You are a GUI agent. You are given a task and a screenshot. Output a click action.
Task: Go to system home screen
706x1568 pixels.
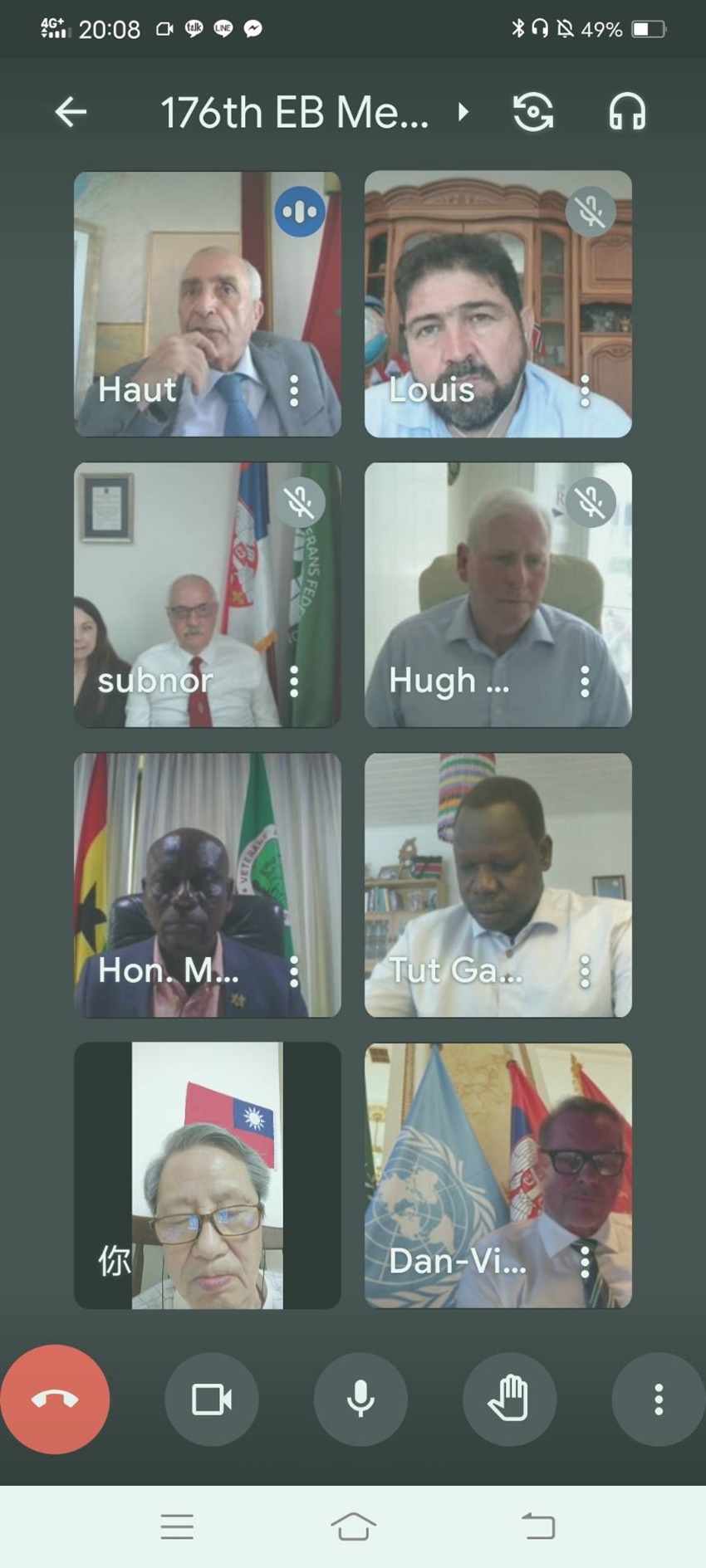[x=353, y=1526]
